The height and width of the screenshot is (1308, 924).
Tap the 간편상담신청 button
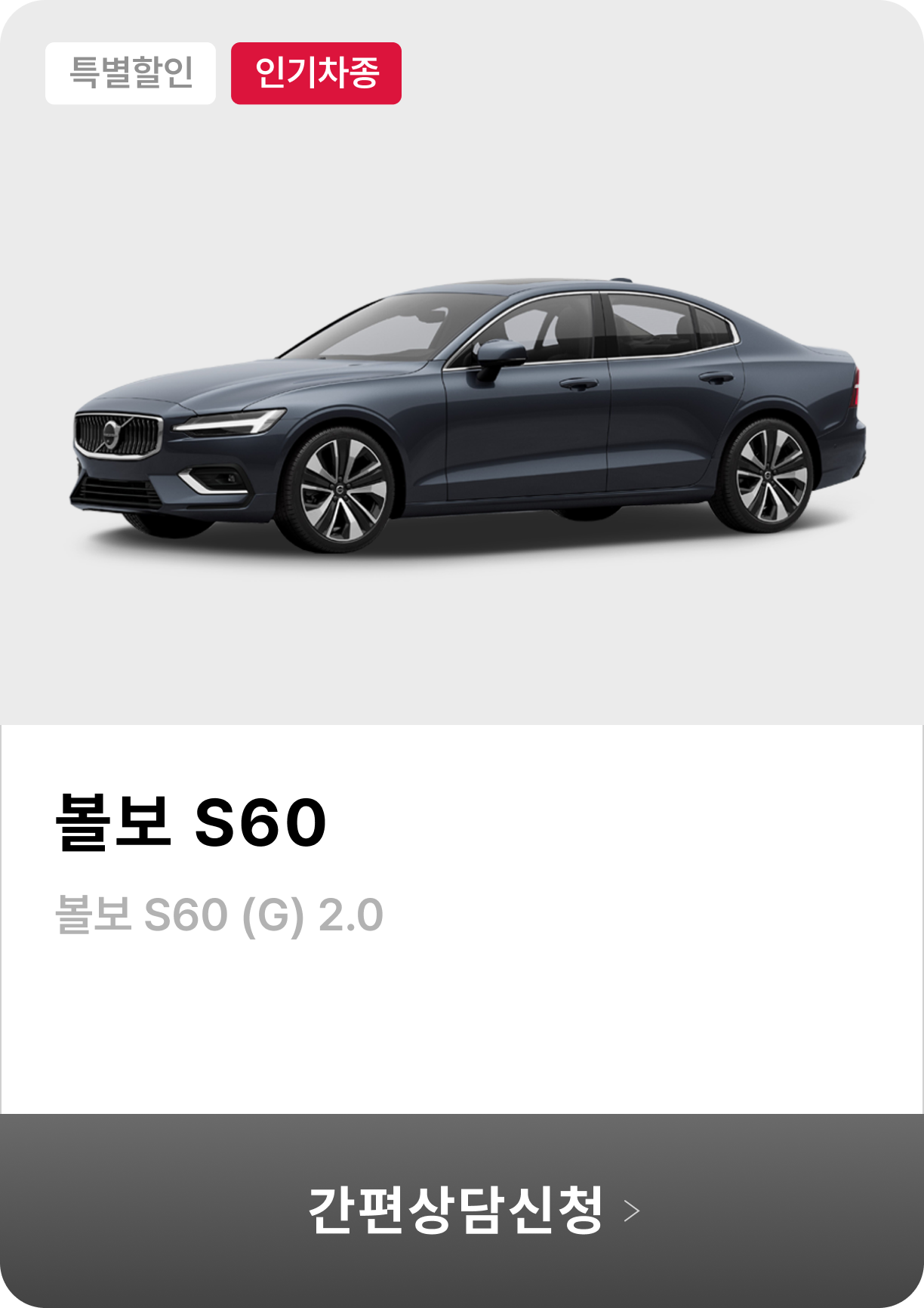click(462, 1210)
